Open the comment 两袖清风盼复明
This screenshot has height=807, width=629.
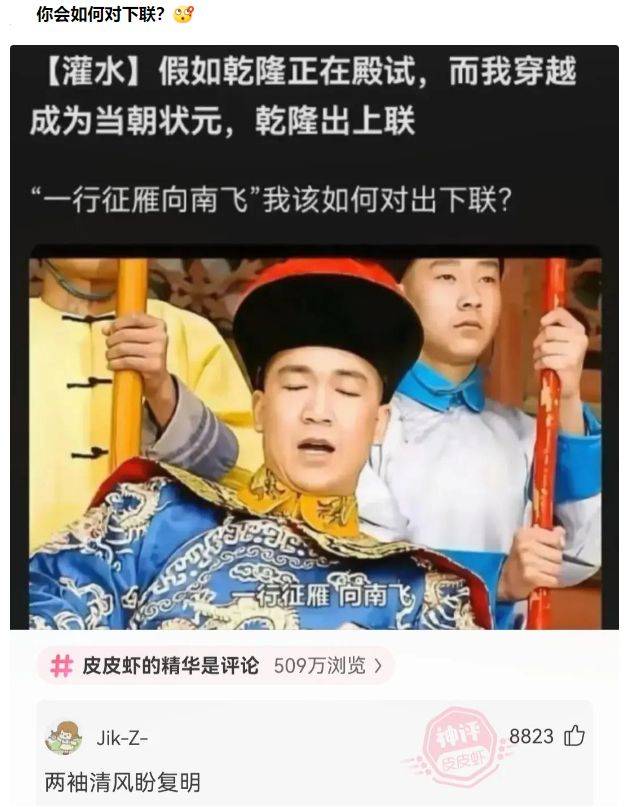point(123,781)
